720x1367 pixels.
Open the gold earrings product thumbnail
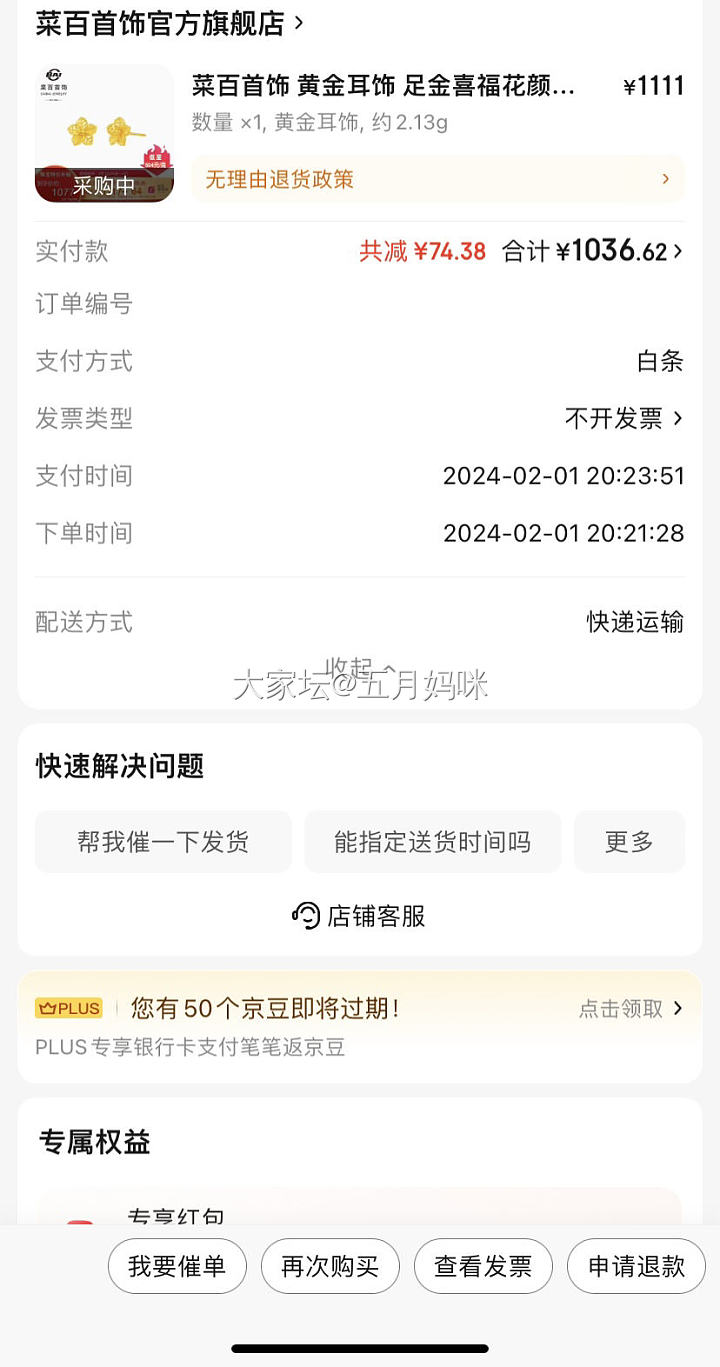(x=105, y=133)
